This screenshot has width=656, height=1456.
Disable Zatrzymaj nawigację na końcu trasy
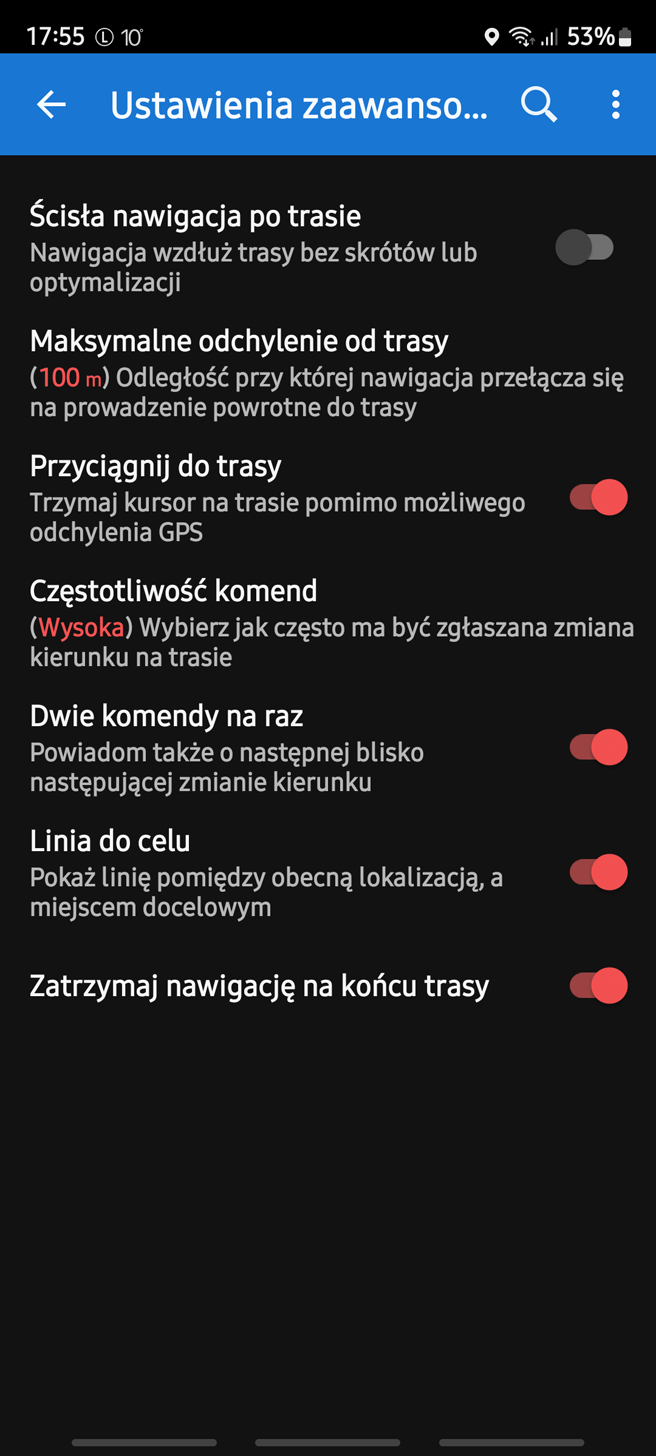tap(598, 986)
